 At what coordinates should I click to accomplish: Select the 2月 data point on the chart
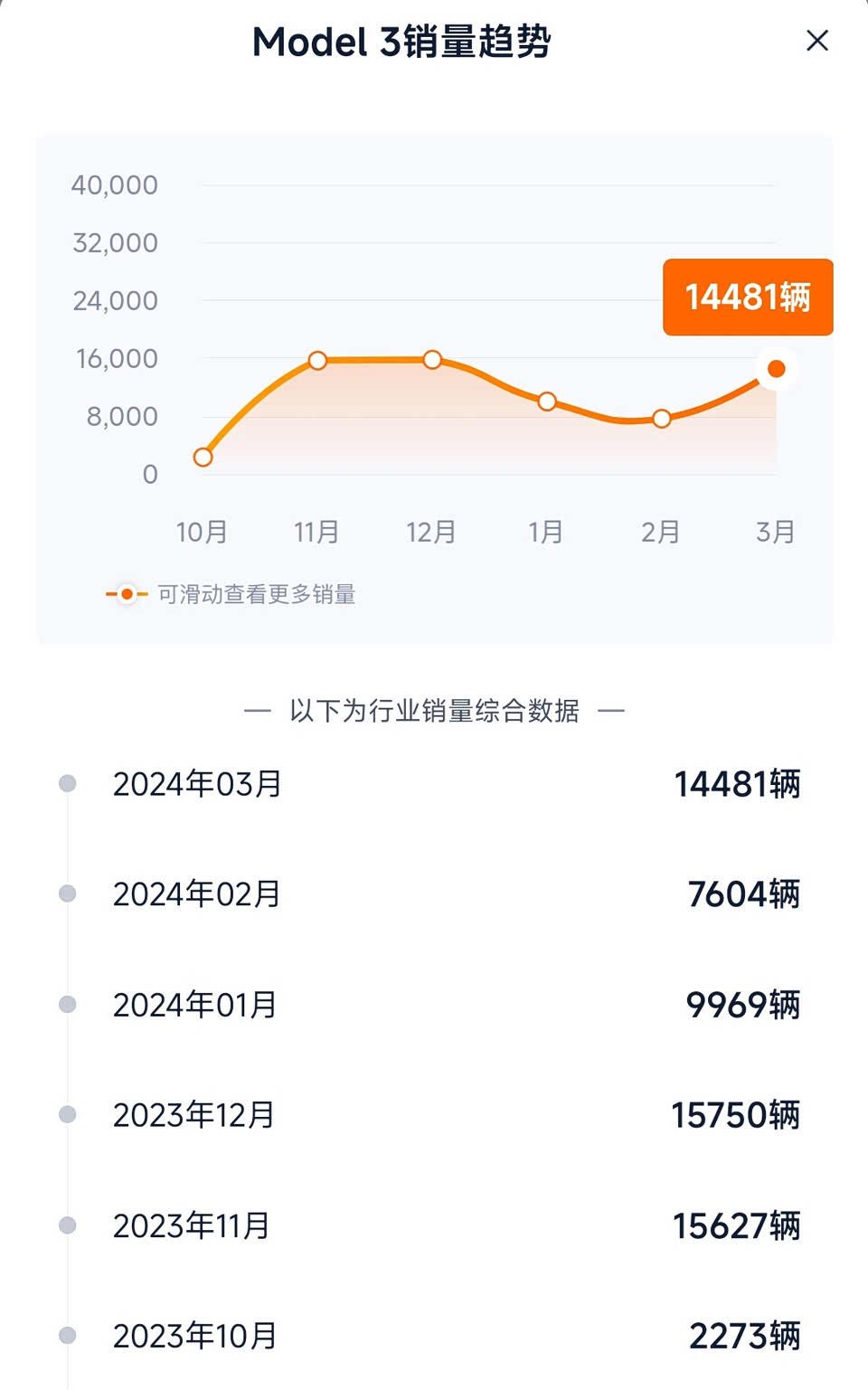[661, 419]
